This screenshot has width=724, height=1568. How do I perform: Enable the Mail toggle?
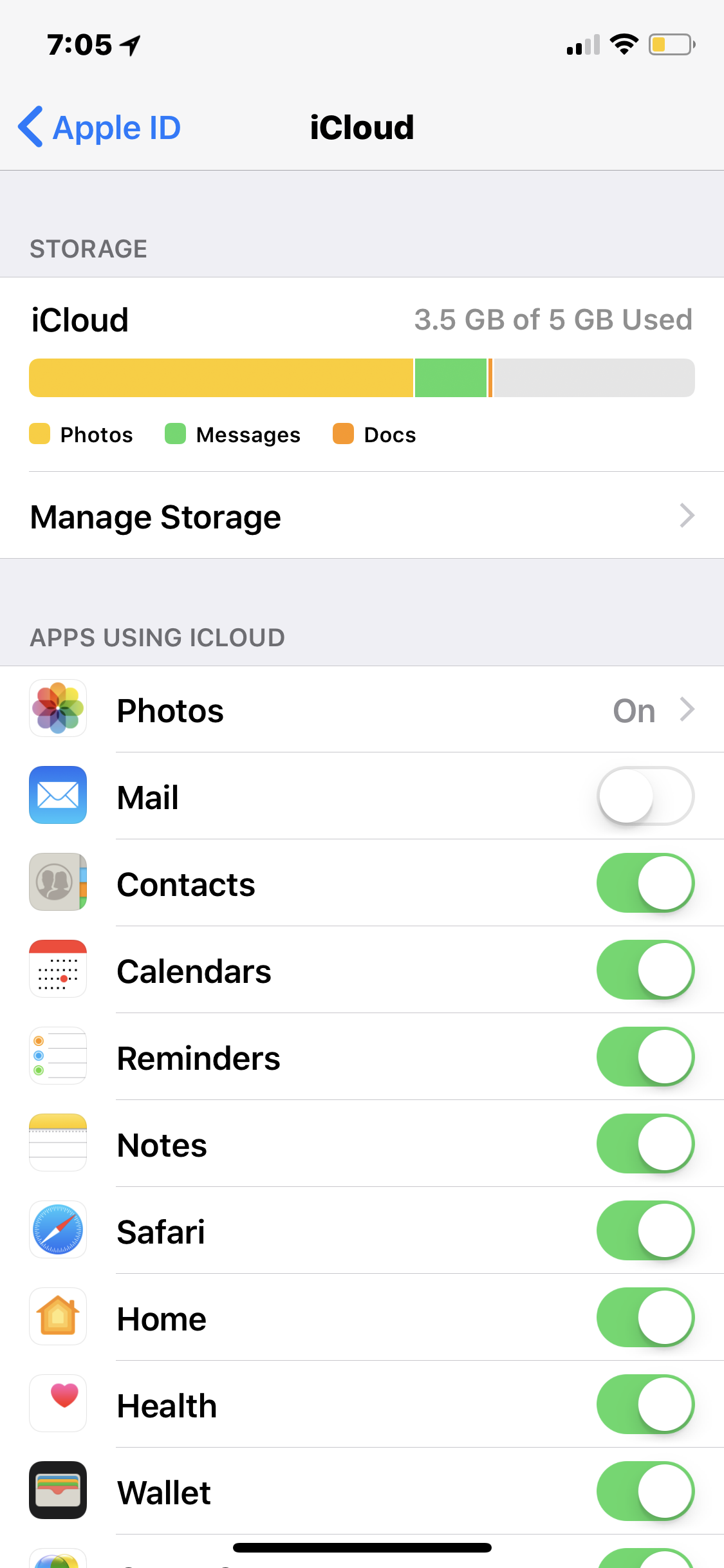coord(645,796)
